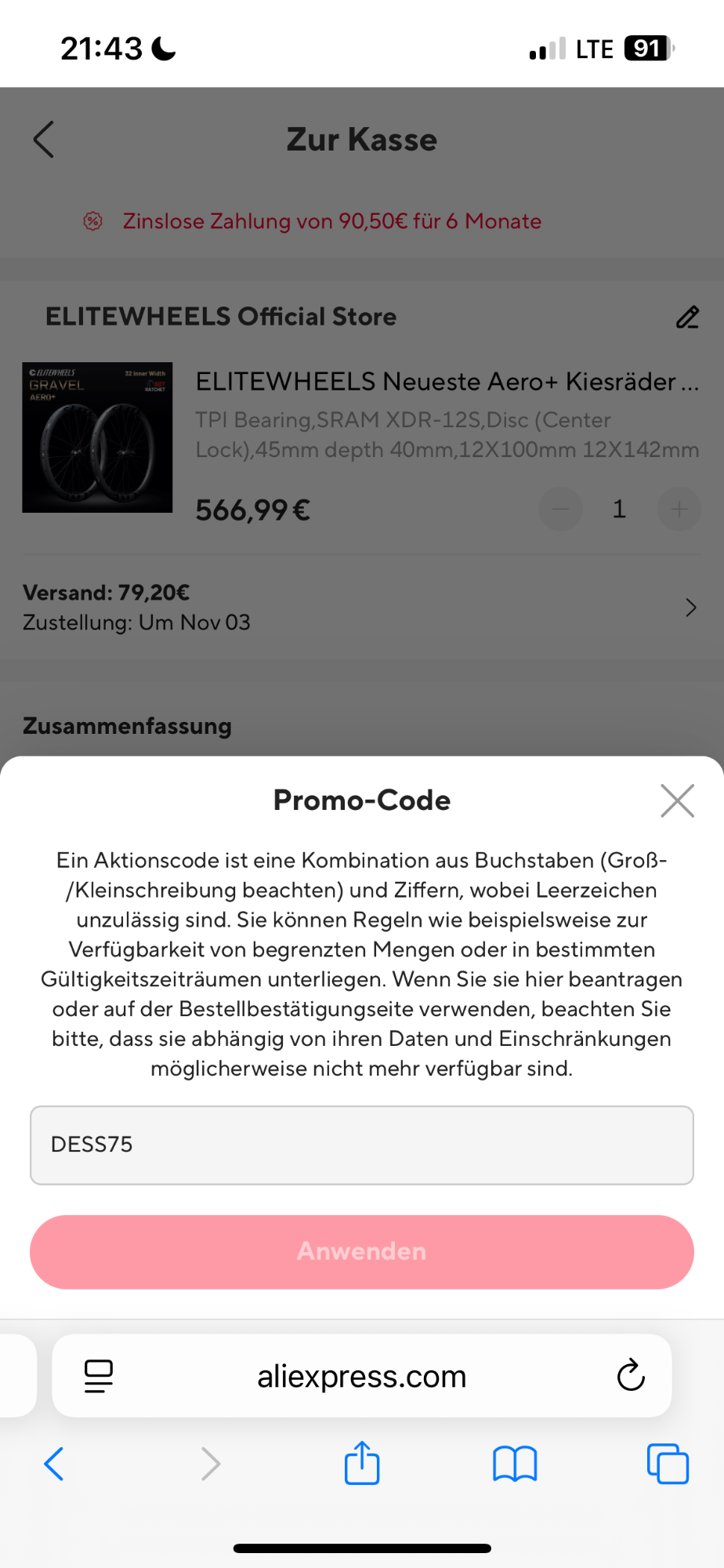Screen dimensions: 724x1568
Task: Share this page via Safari
Action: click(361, 1463)
